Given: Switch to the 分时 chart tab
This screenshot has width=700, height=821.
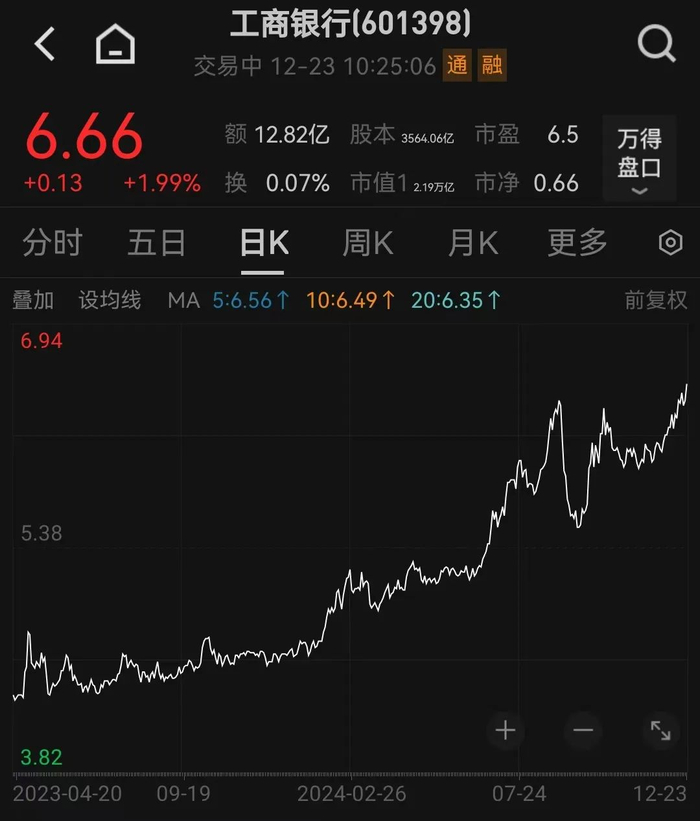Looking at the screenshot, I should (52, 242).
